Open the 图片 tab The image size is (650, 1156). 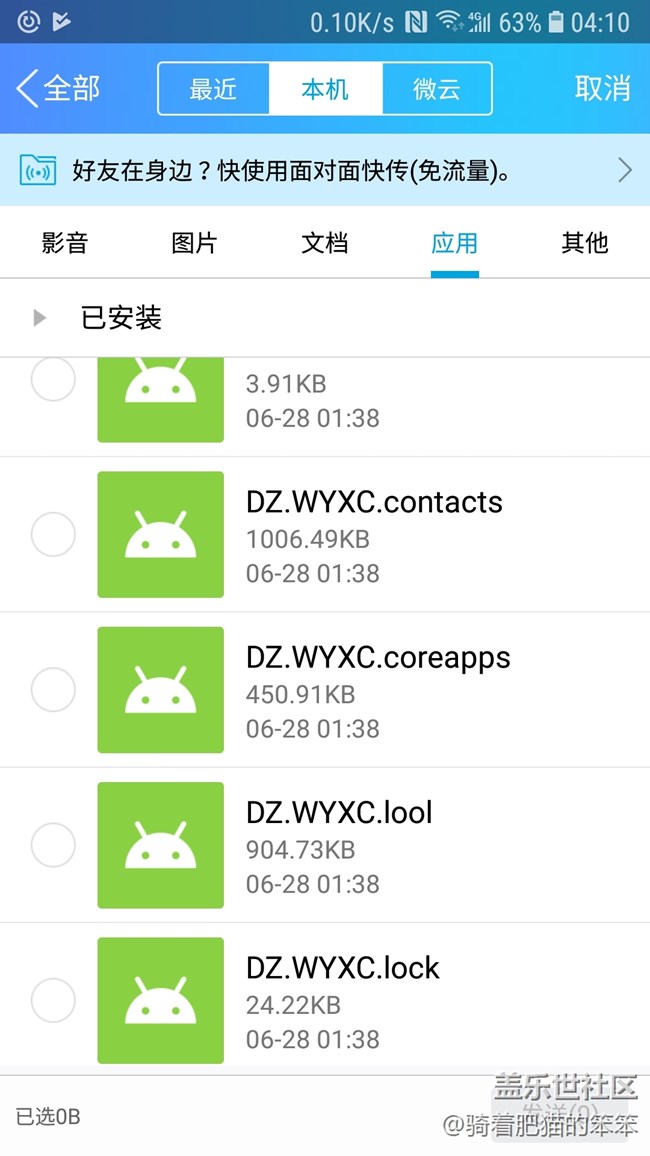194,243
